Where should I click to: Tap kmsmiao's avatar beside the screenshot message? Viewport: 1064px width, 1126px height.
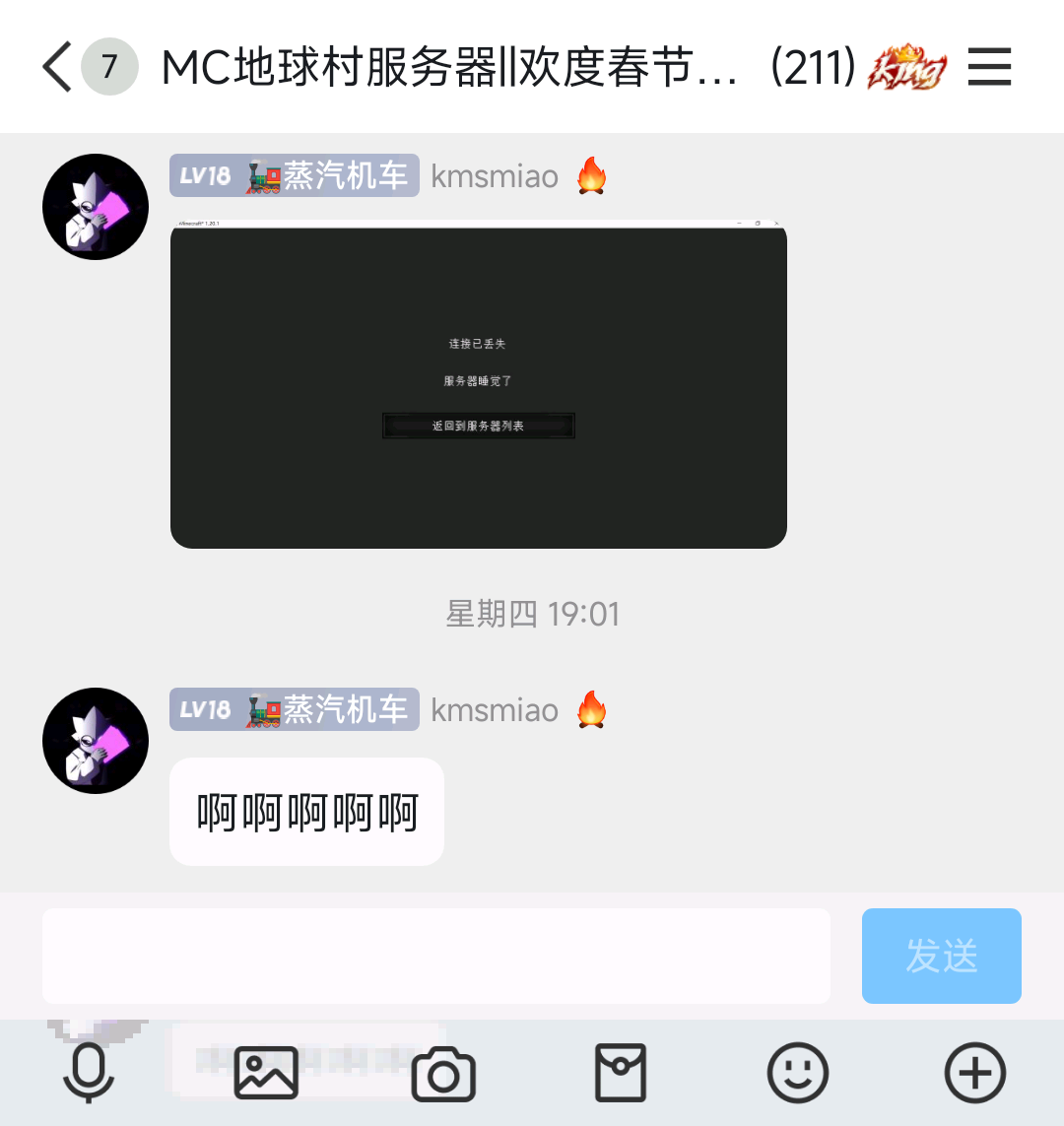[x=96, y=207]
